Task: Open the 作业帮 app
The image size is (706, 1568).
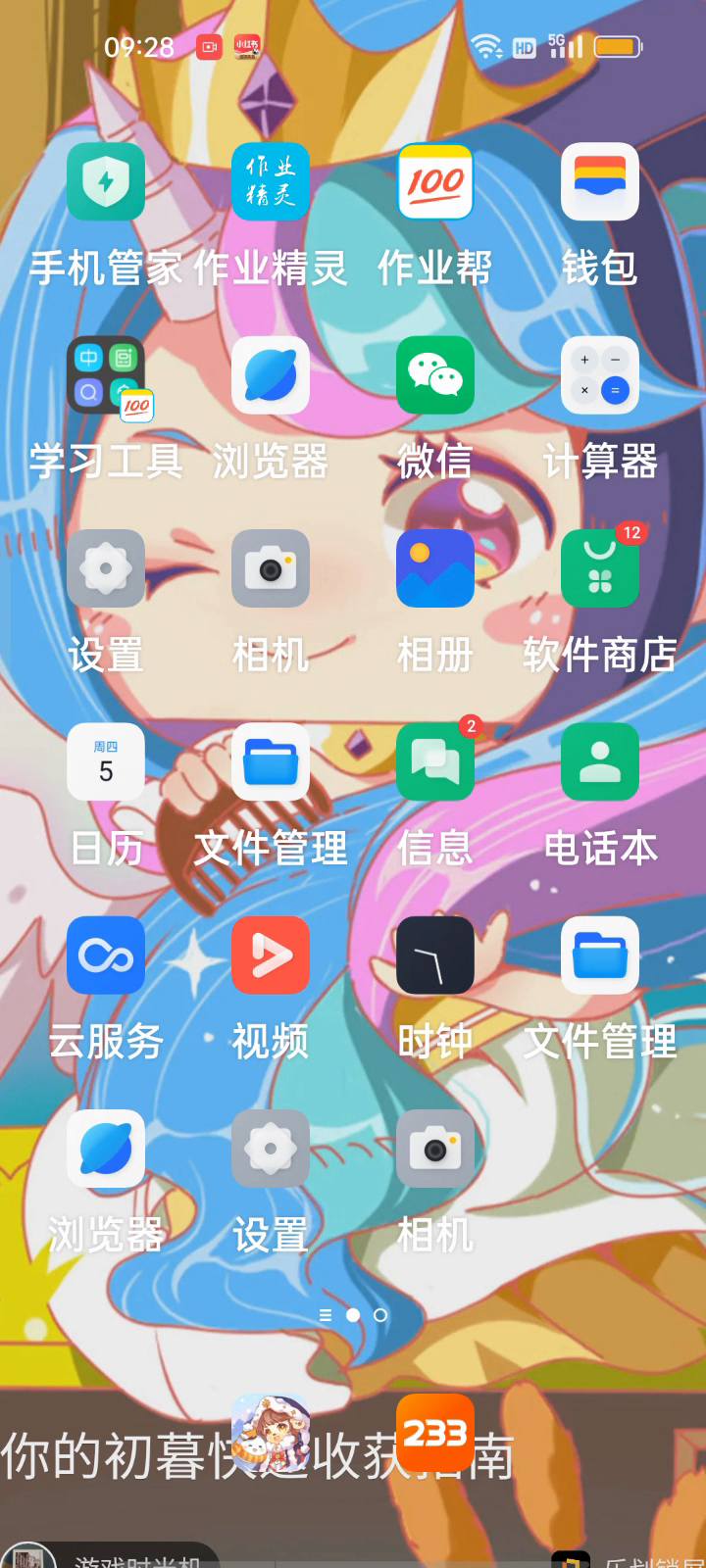Action: click(x=435, y=182)
